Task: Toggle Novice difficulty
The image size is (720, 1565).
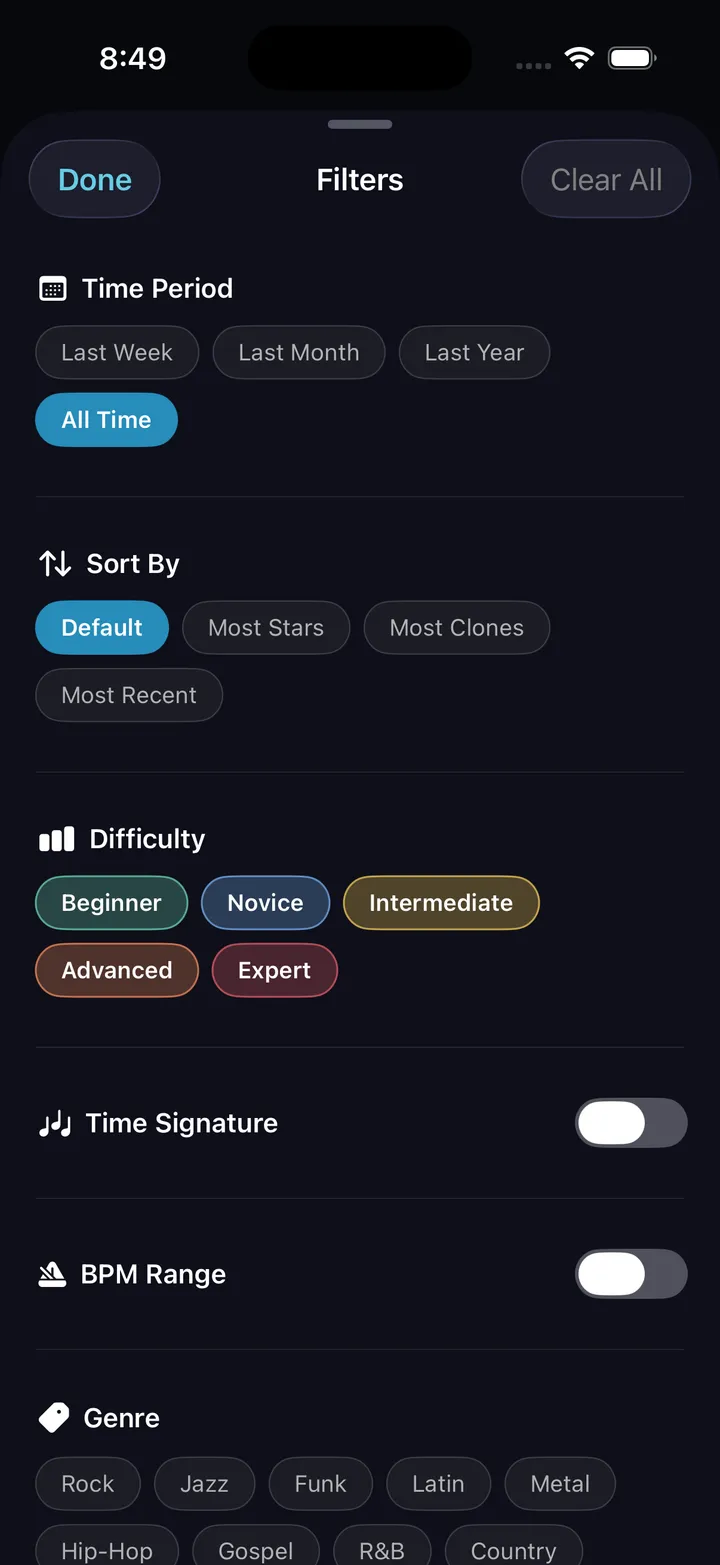Action: [265, 903]
